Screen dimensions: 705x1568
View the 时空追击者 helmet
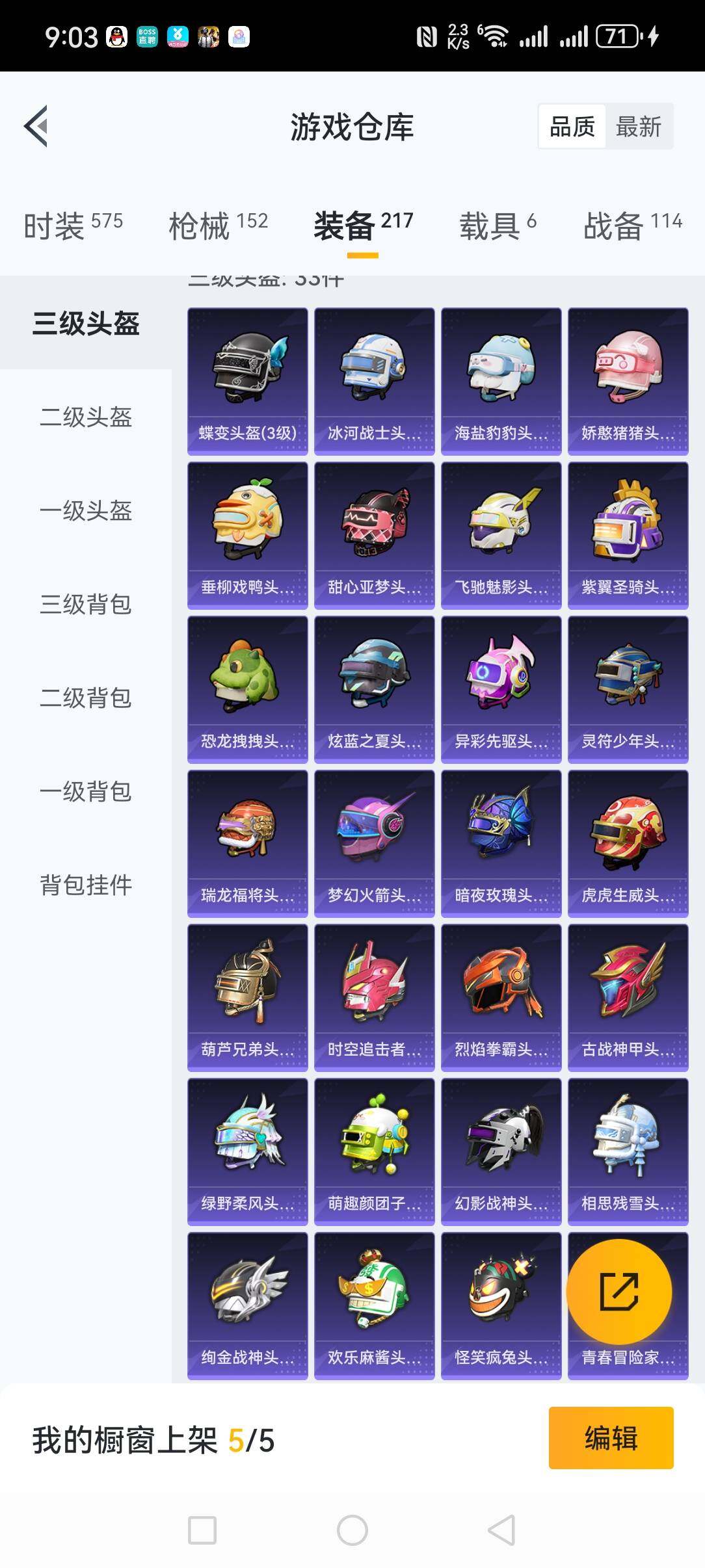coord(374,997)
